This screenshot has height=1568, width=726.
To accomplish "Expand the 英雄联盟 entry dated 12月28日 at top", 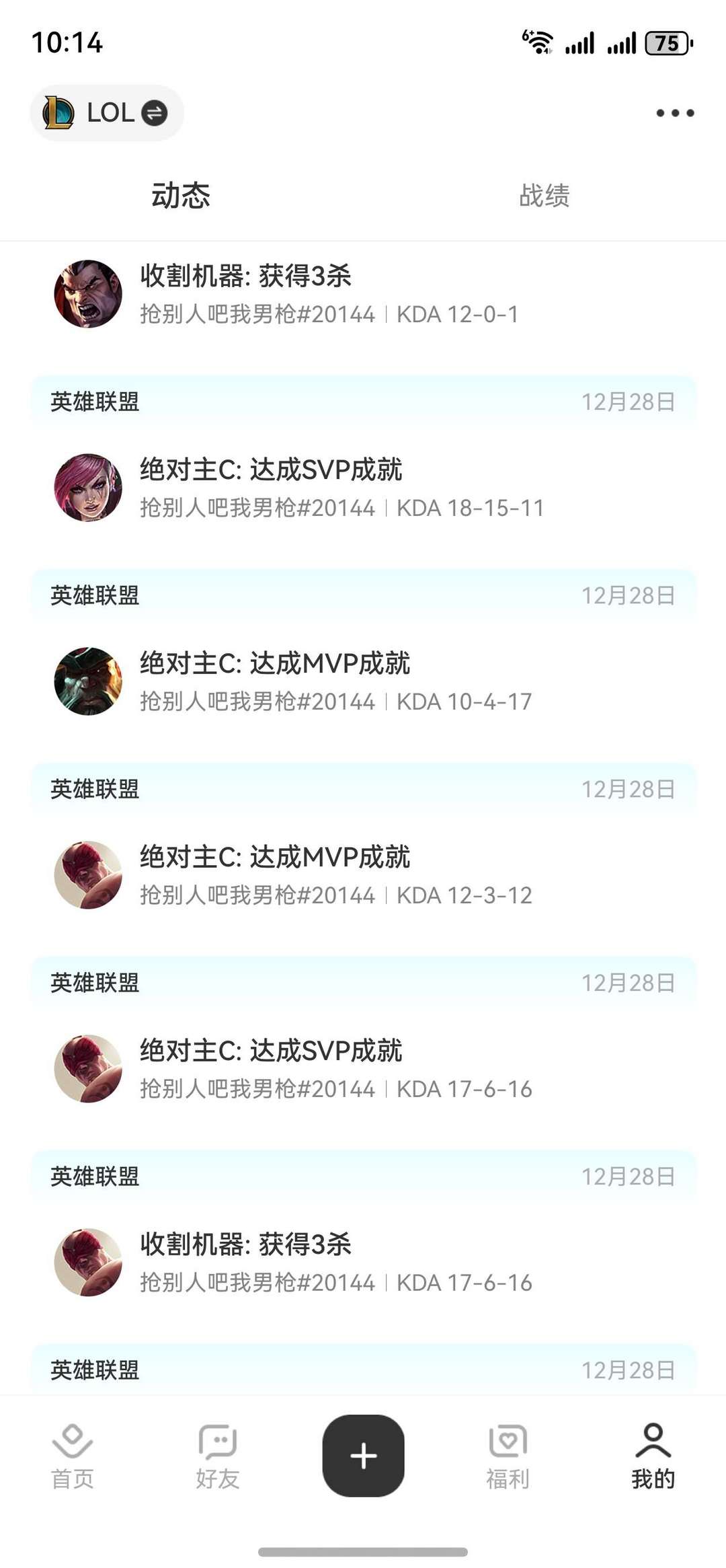I will tap(363, 400).
